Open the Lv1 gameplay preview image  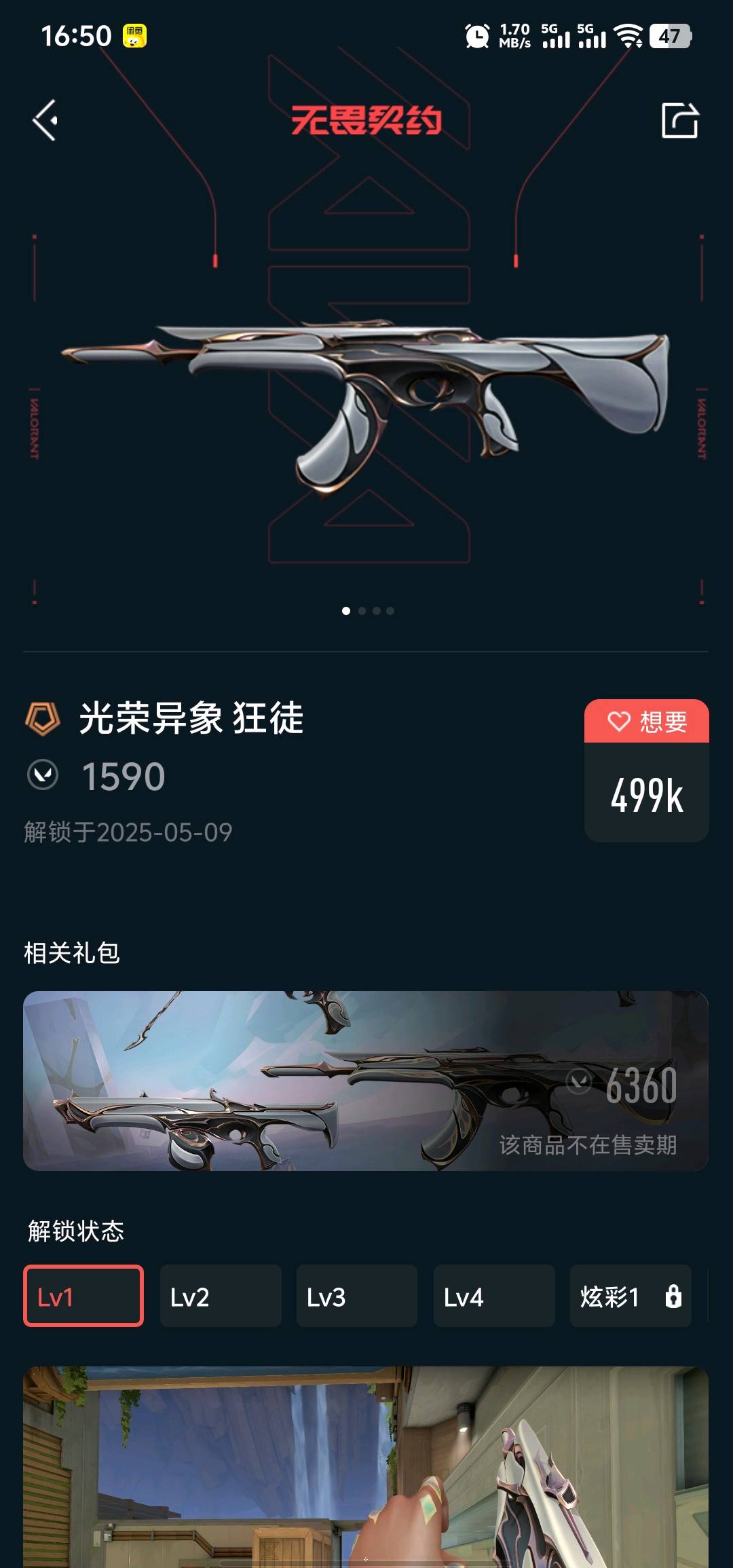point(366,1466)
